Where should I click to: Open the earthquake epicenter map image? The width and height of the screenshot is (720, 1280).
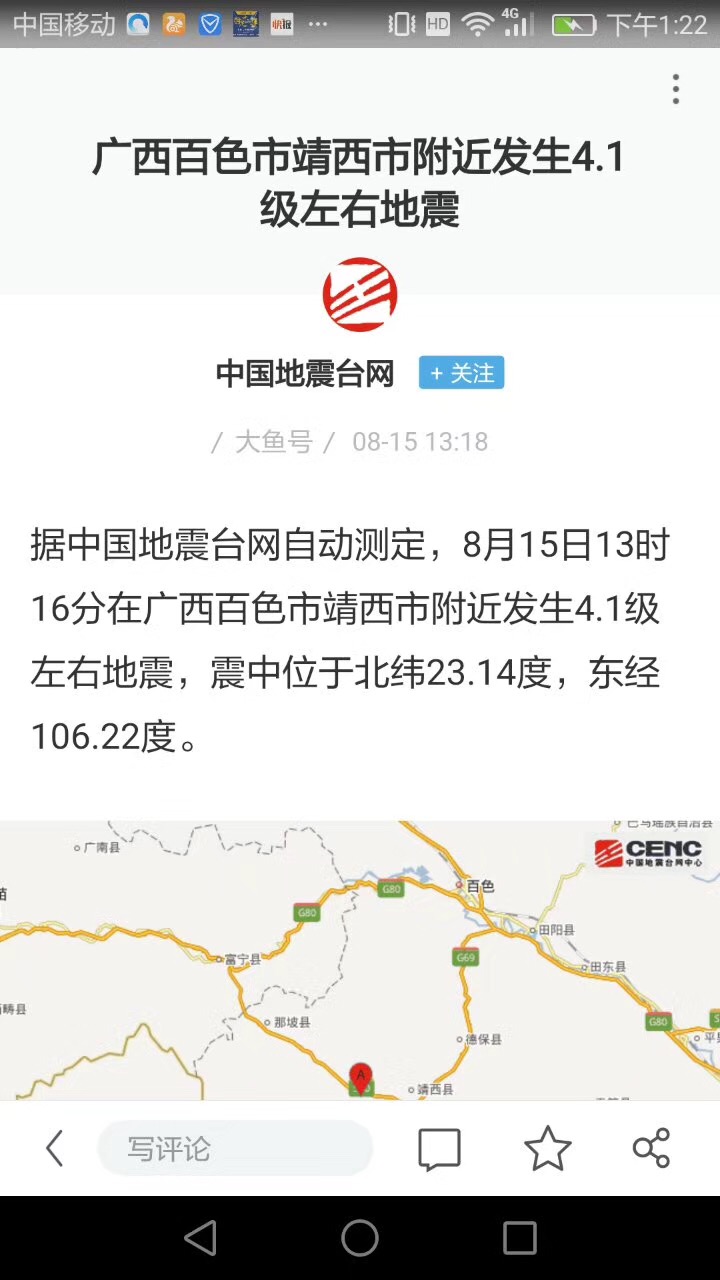click(x=360, y=960)
